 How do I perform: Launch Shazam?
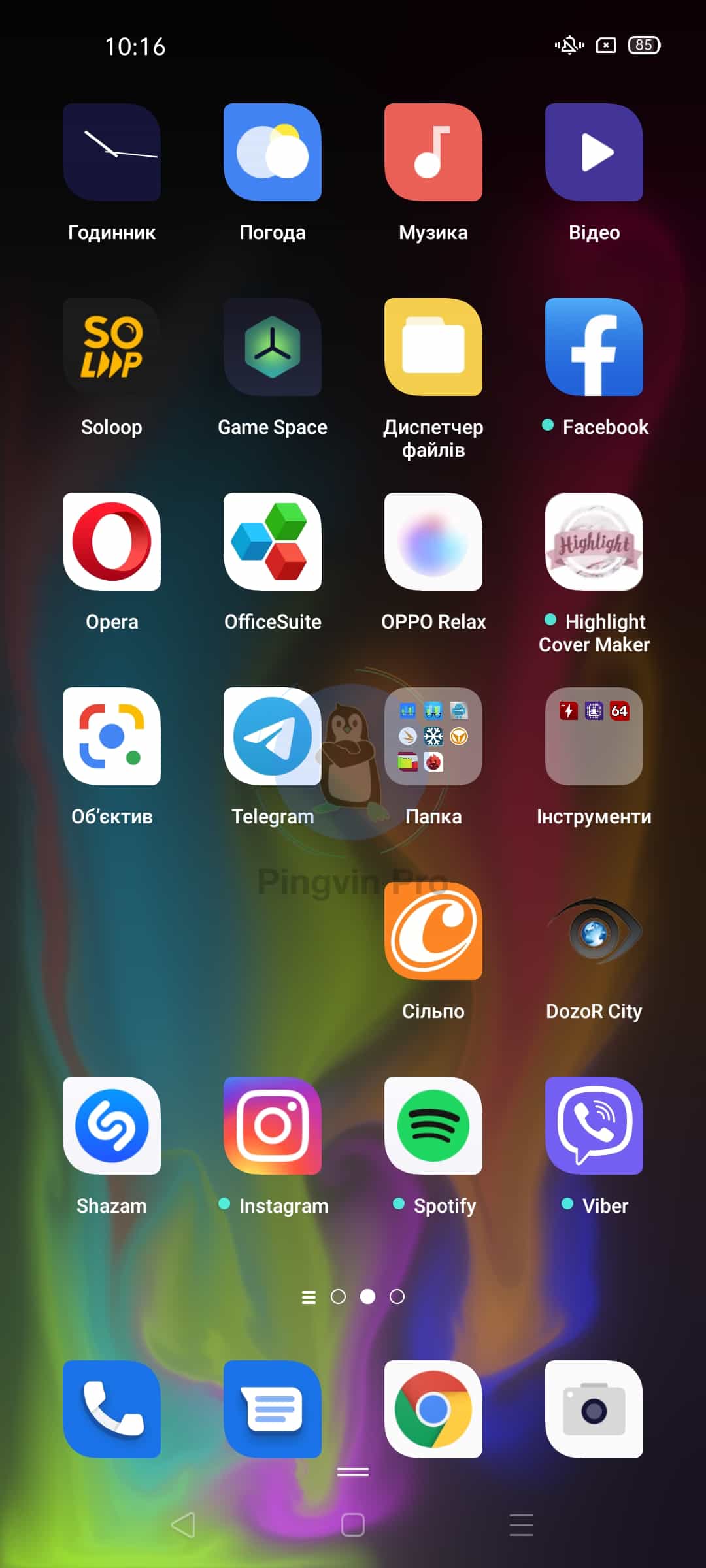(112, 1126)
